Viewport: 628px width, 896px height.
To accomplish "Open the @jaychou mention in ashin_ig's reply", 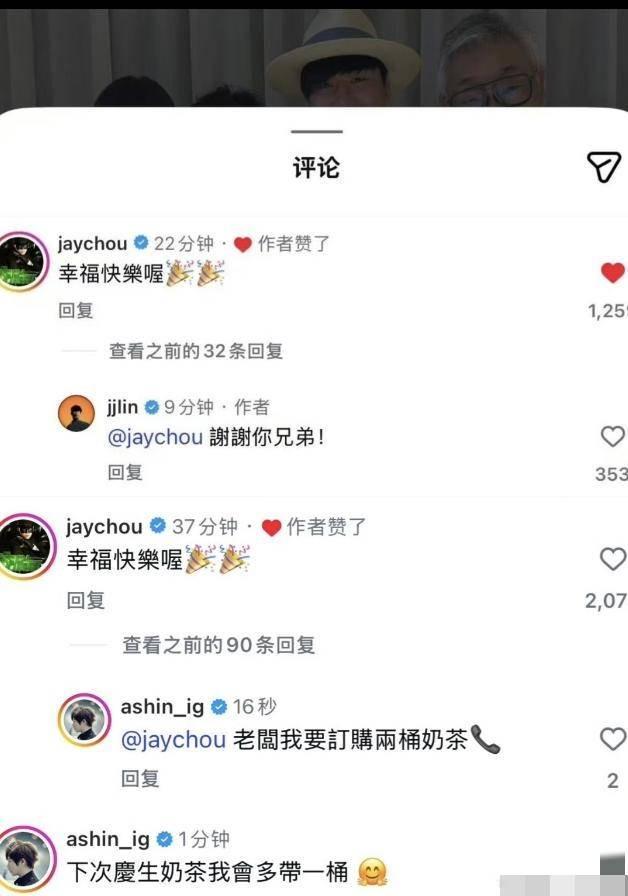I will [x=172, y=741].
